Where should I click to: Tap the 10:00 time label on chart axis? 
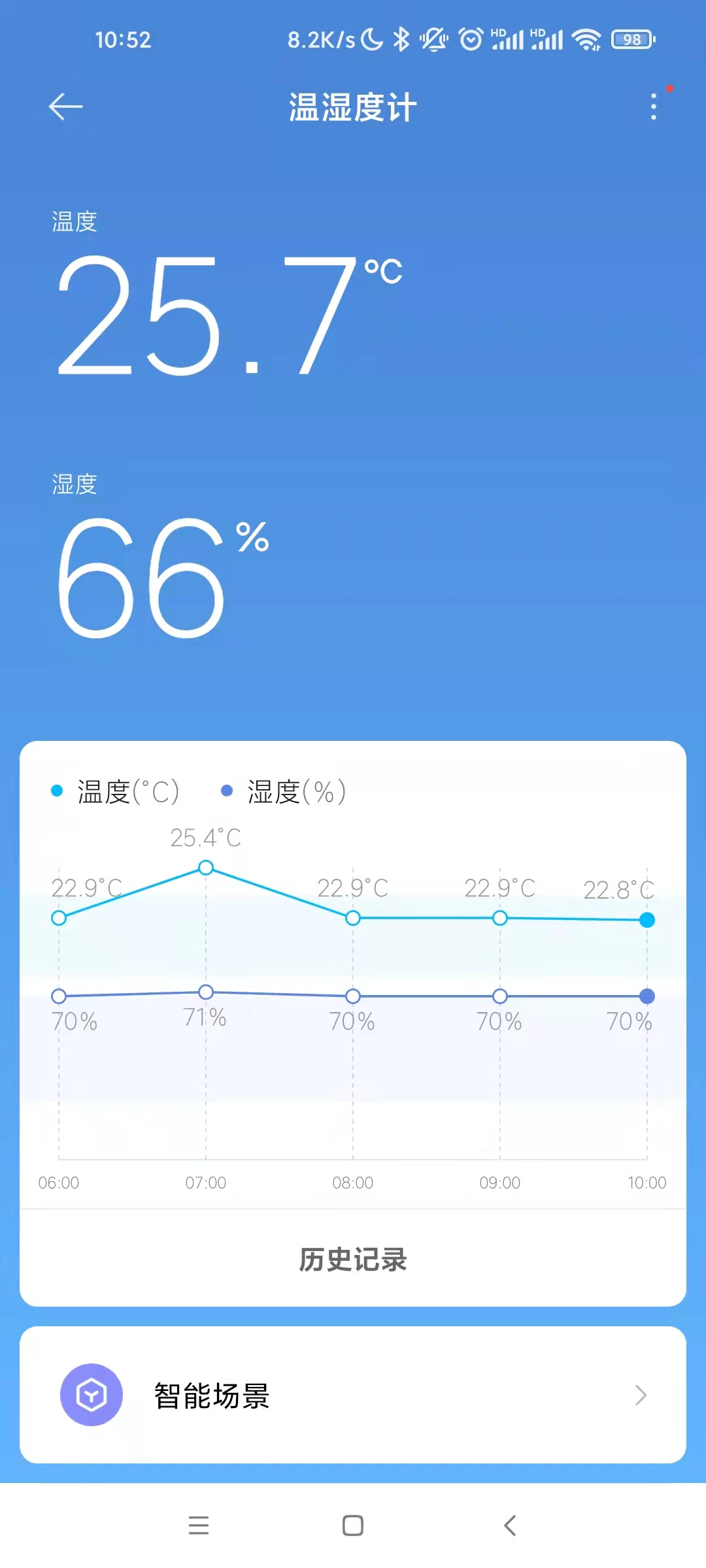coord(647,1183)
